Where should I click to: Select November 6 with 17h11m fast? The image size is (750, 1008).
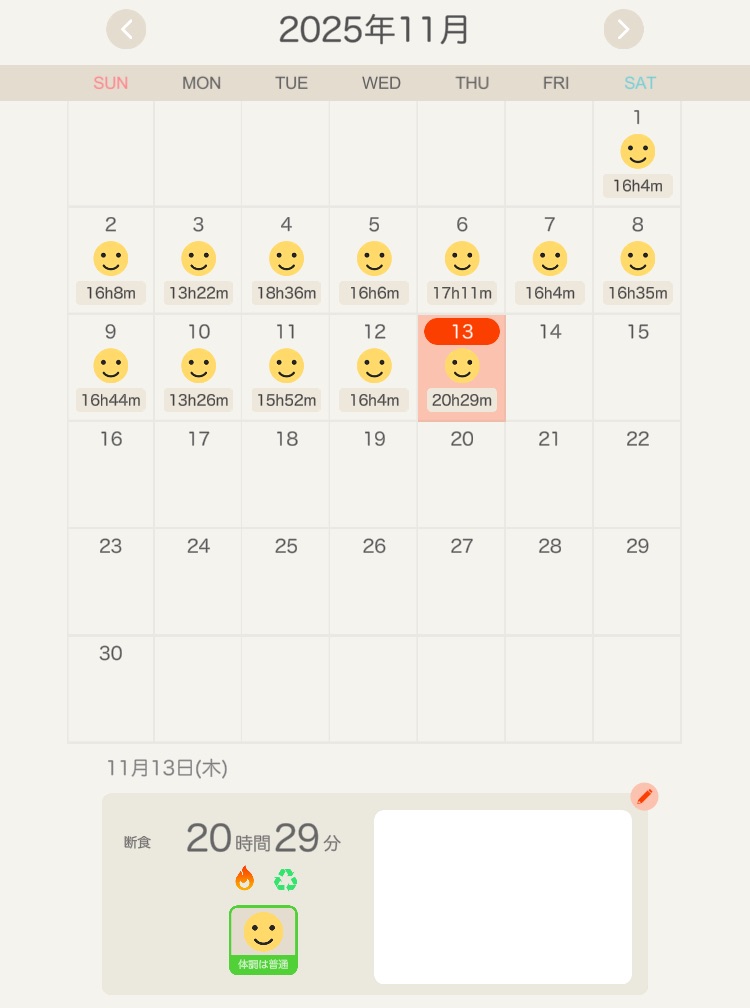point(462,260)
